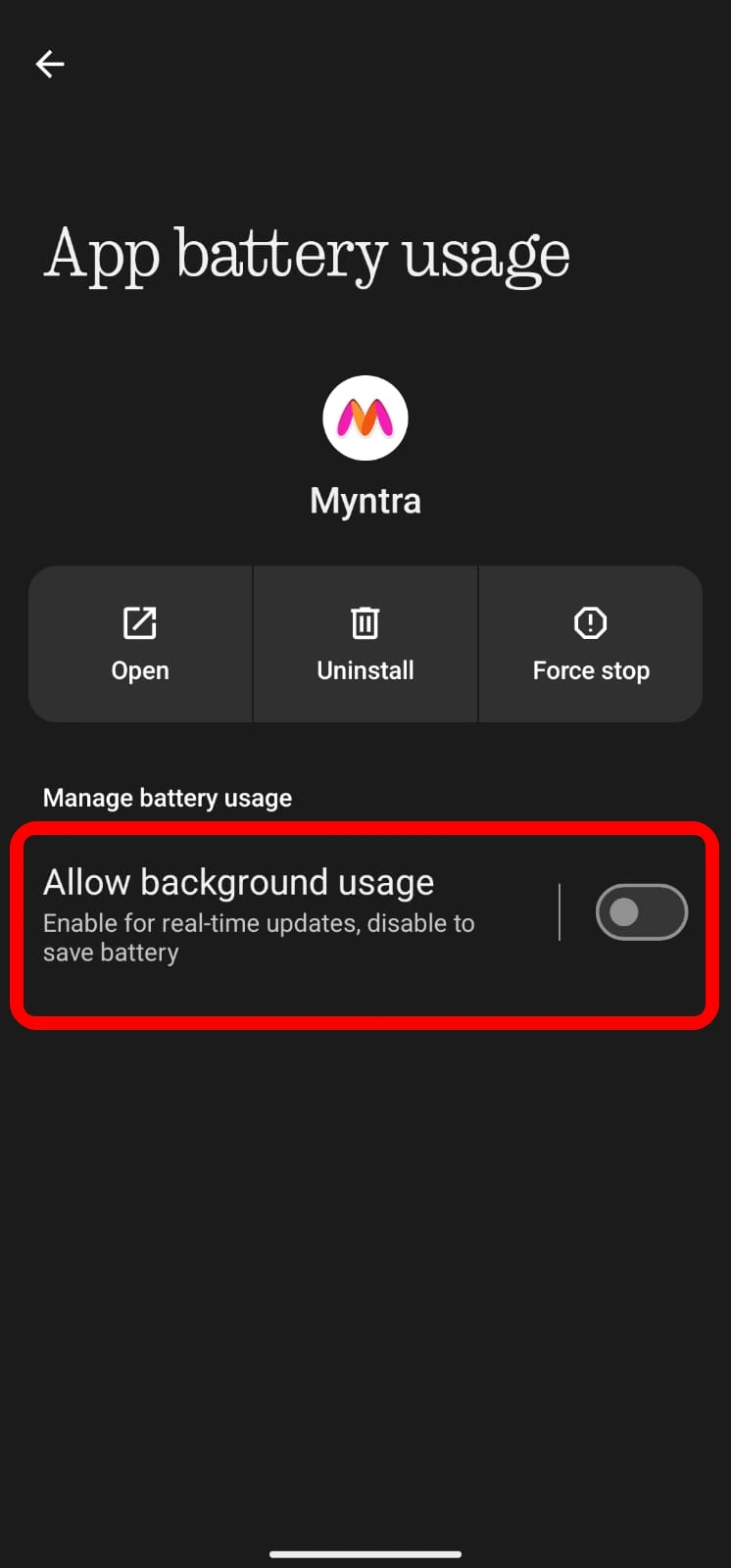Select the Allow background usage row
This screenshot has height=1568, width=731.
pyautogui.click(x=294, y=911)
